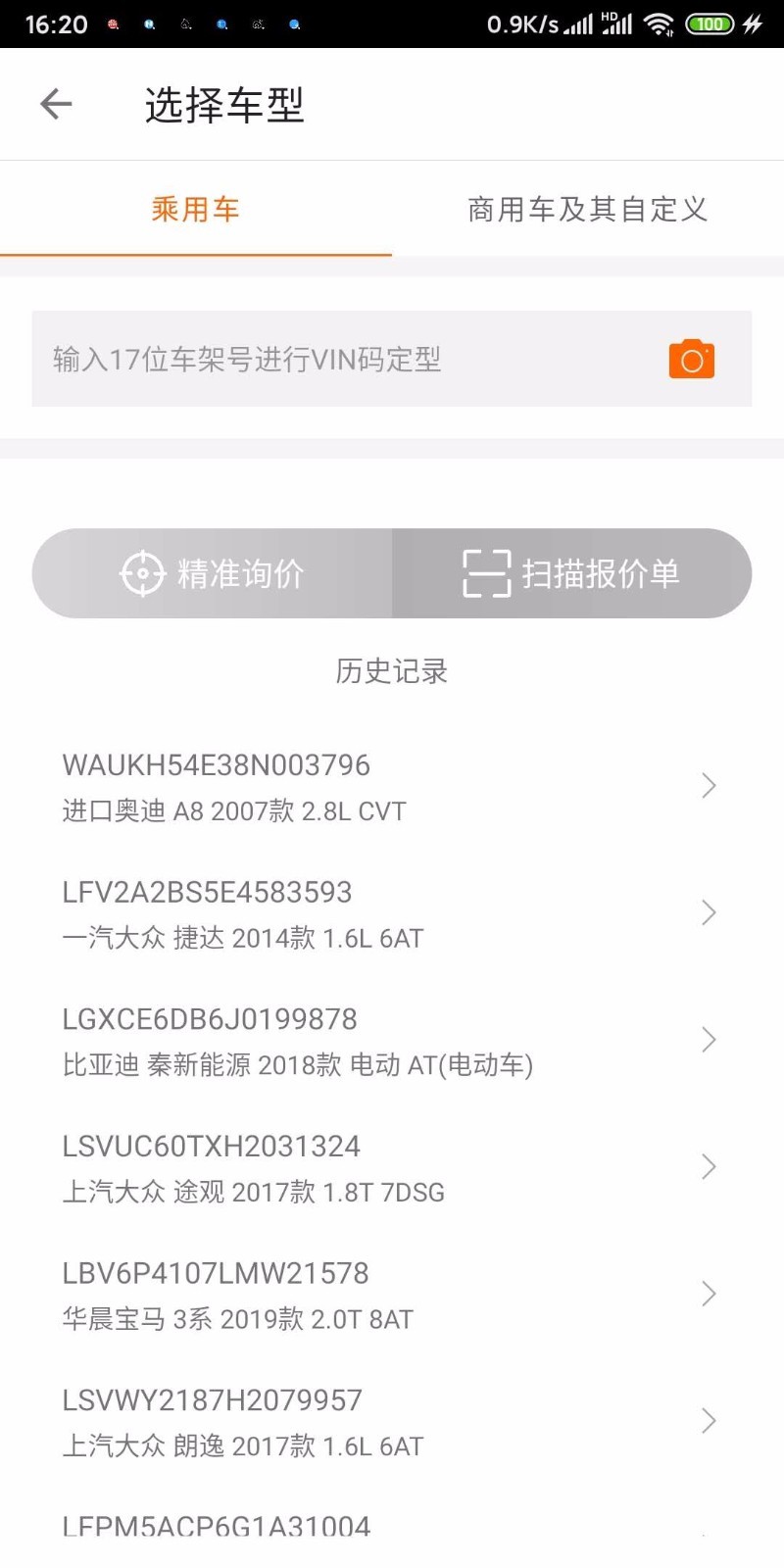
Task: Open the camera to scan VIN
Action: (x=692, y=360)
